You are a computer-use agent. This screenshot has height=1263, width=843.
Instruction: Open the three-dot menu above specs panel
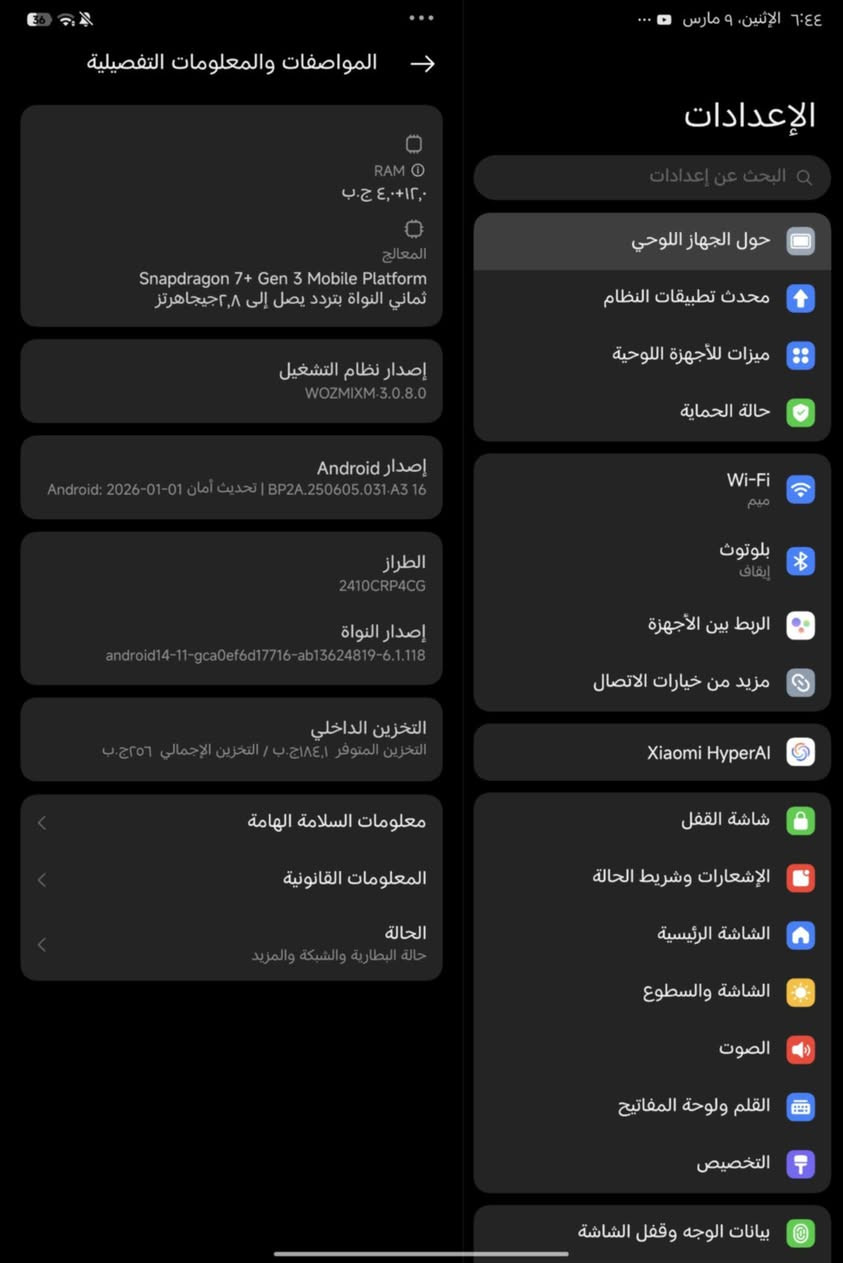pyautogui.click(x=421, y=17)
